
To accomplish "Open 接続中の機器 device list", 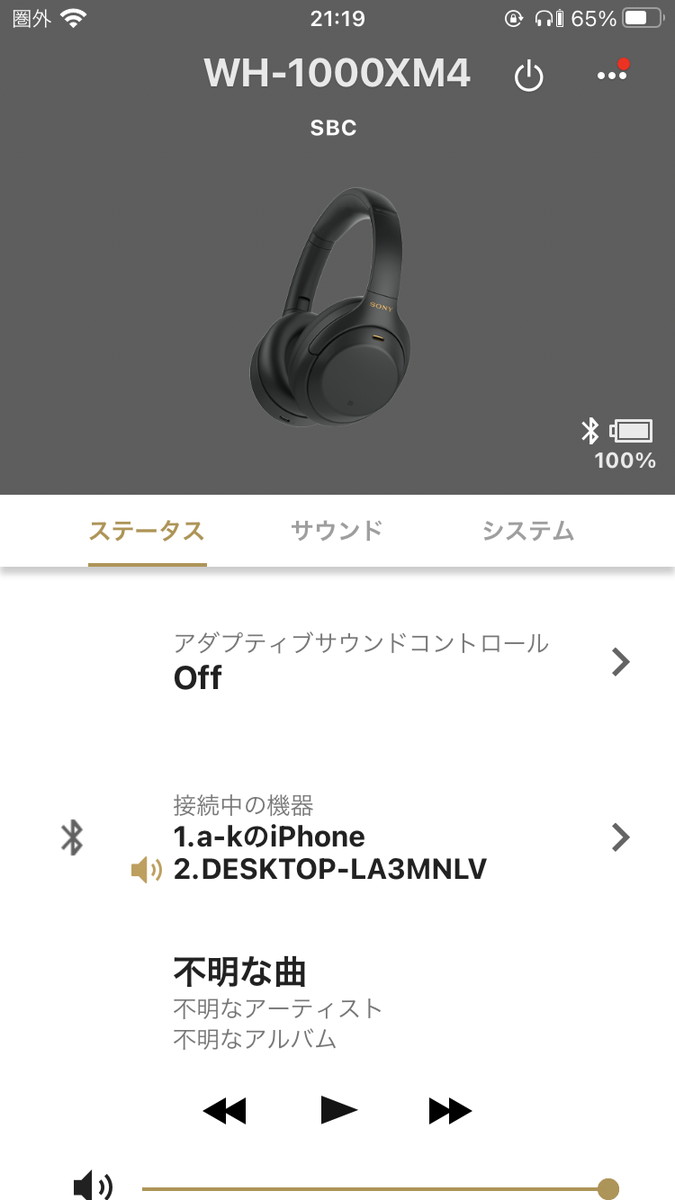I will (400, 838).
